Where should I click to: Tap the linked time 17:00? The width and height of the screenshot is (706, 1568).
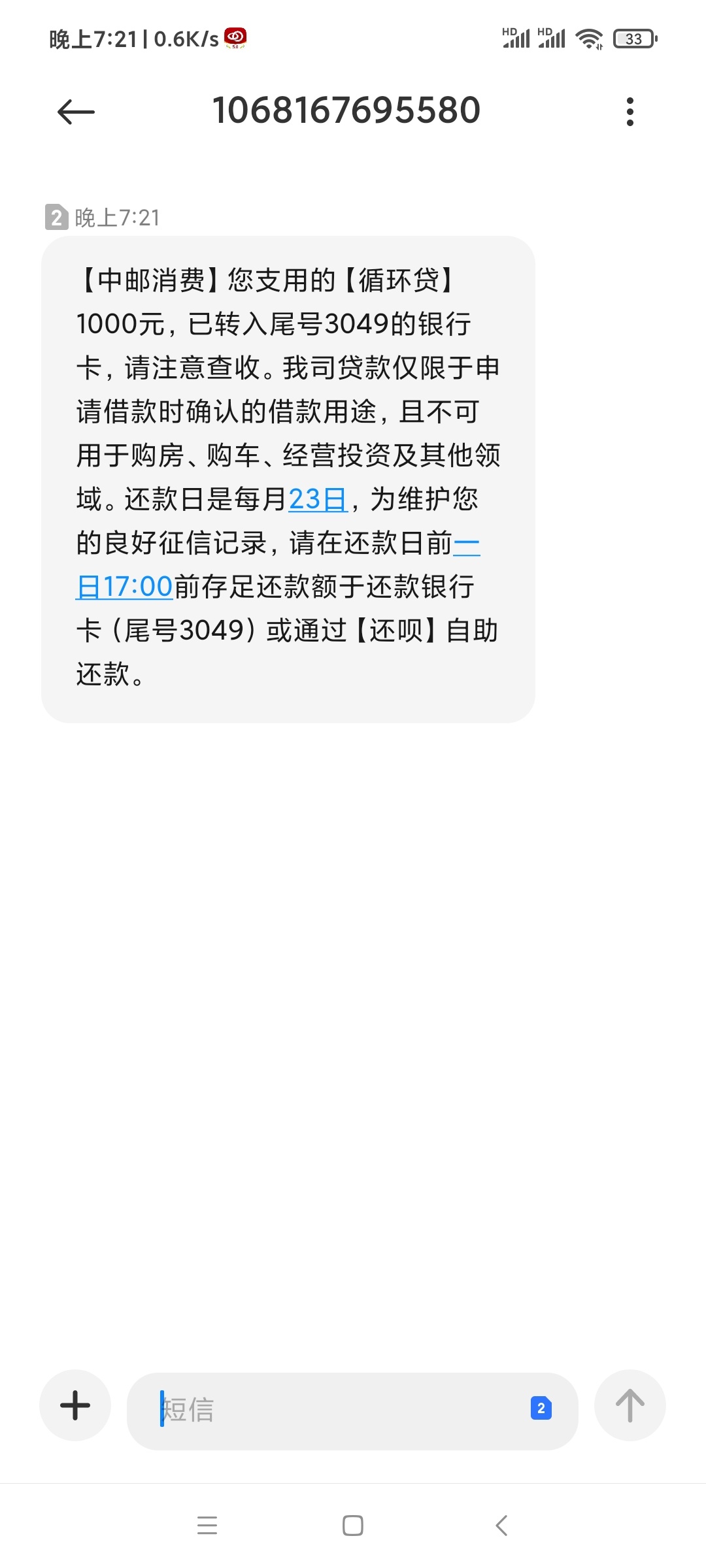(137, 587)
